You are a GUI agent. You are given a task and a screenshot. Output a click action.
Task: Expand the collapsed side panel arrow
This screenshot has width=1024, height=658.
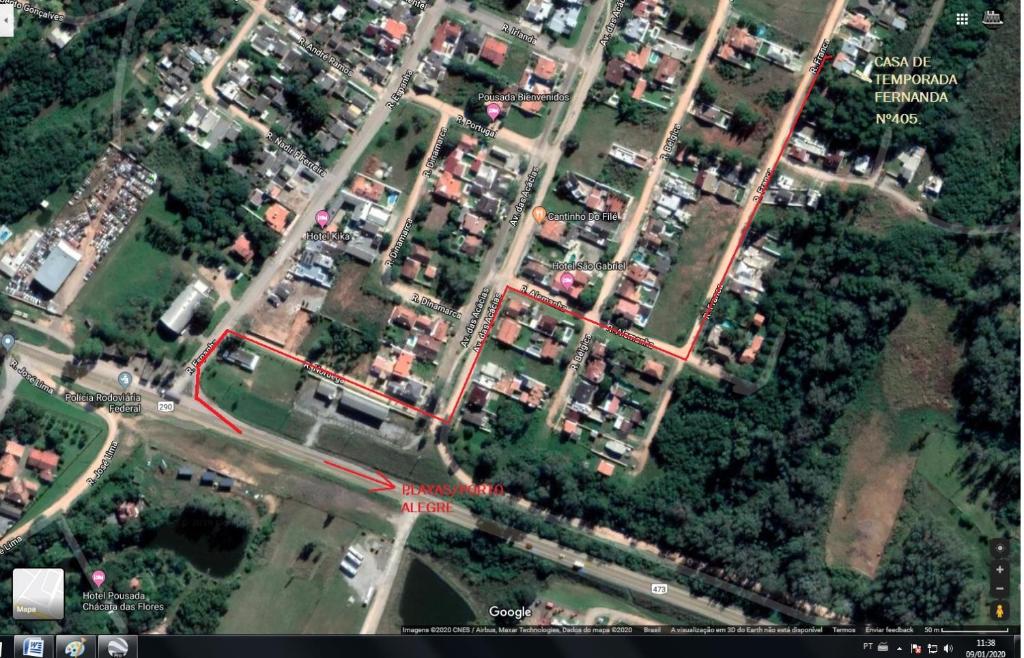pyautogui.click(x=7, y=19)
